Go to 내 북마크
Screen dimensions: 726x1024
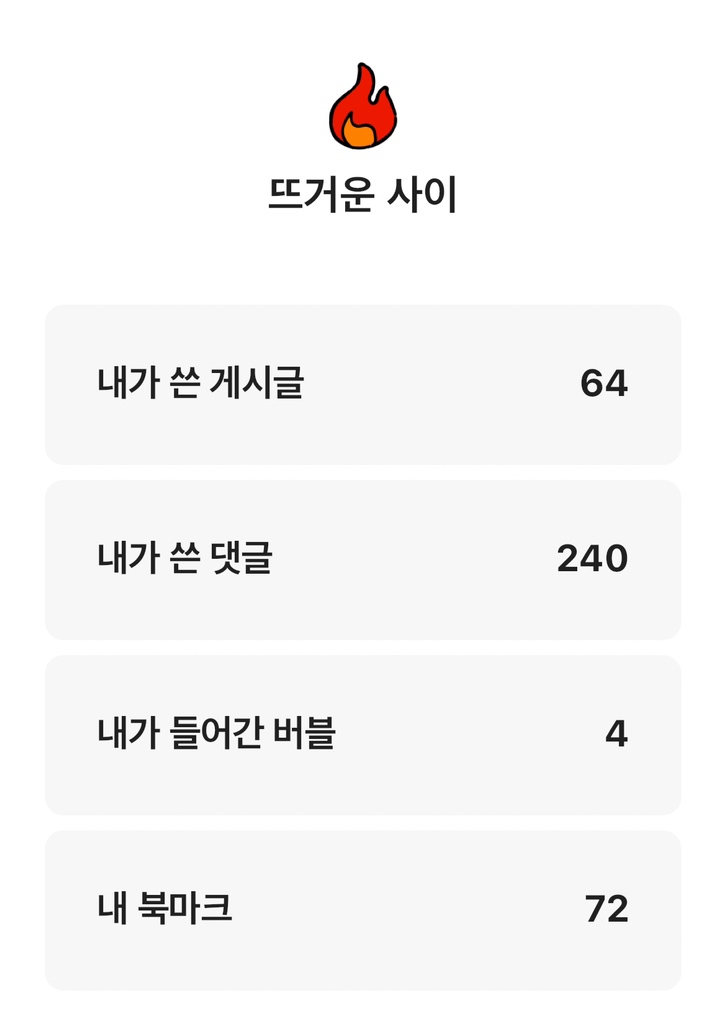(363, 909)
